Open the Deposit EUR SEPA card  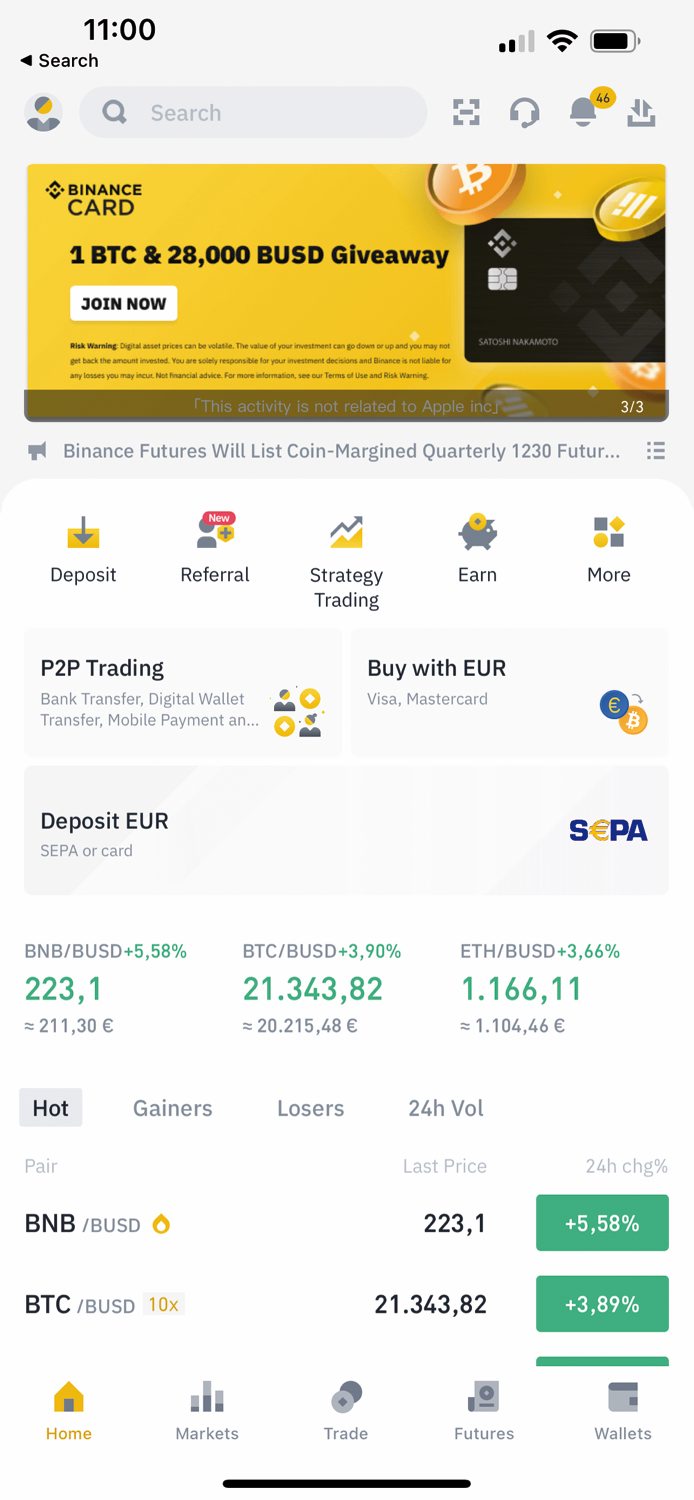coord(346,830)
